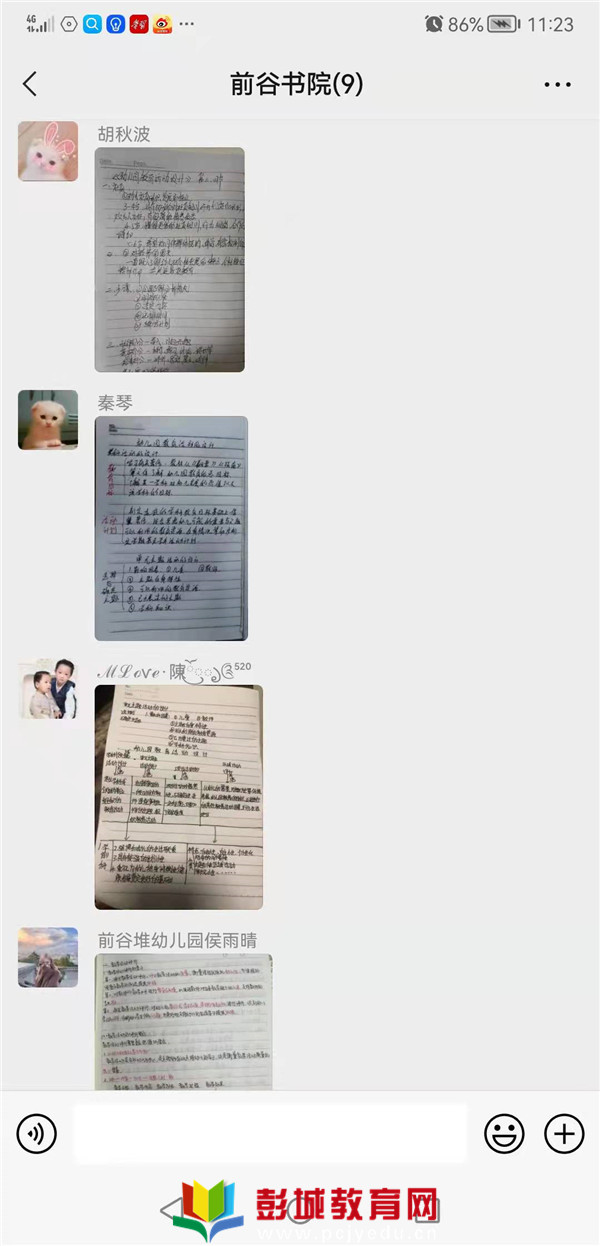Viewport: 600px width, 1246px height.
Task: Go back from 前谷书院 chat
Action: coord(30,84)
